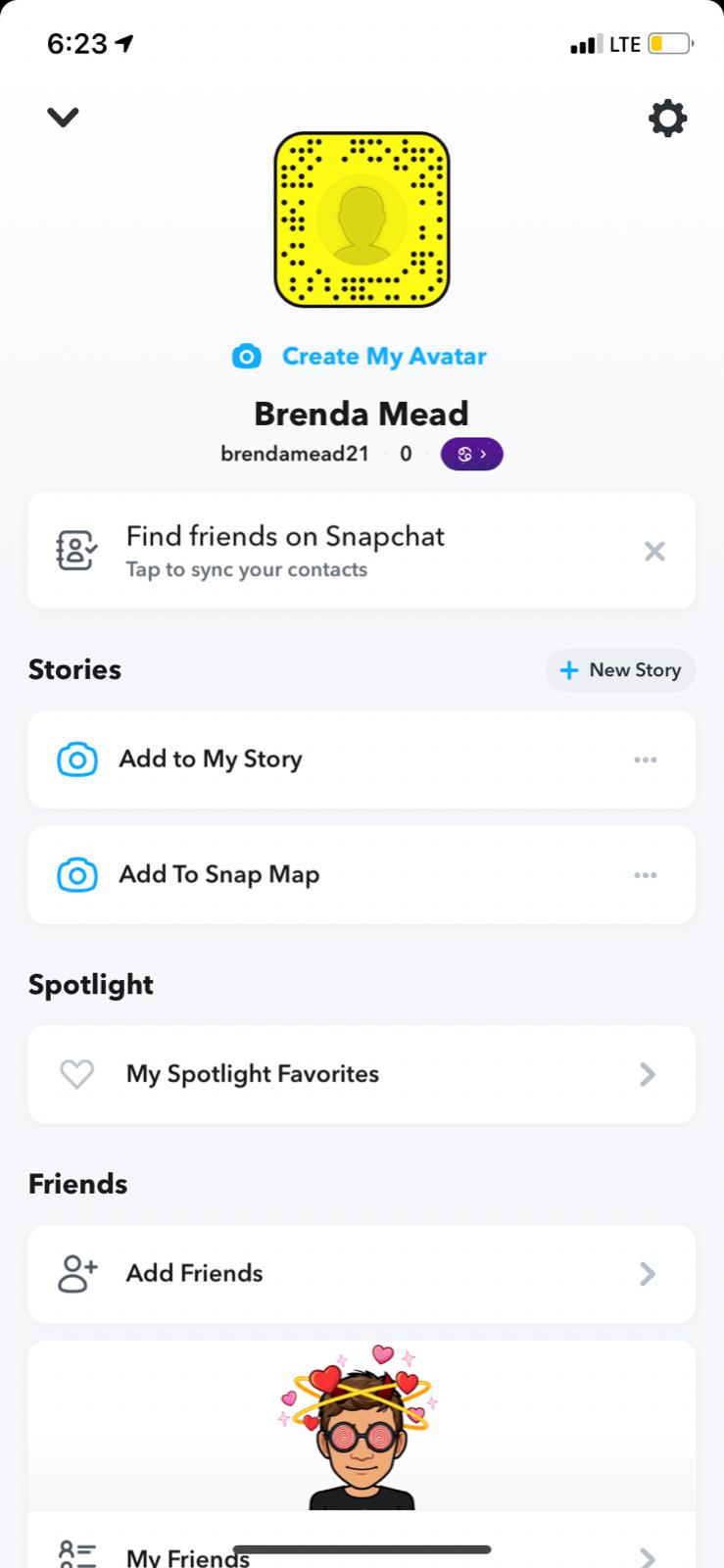Sync contacts via Find friends on Snapchat

coord(284,551)
